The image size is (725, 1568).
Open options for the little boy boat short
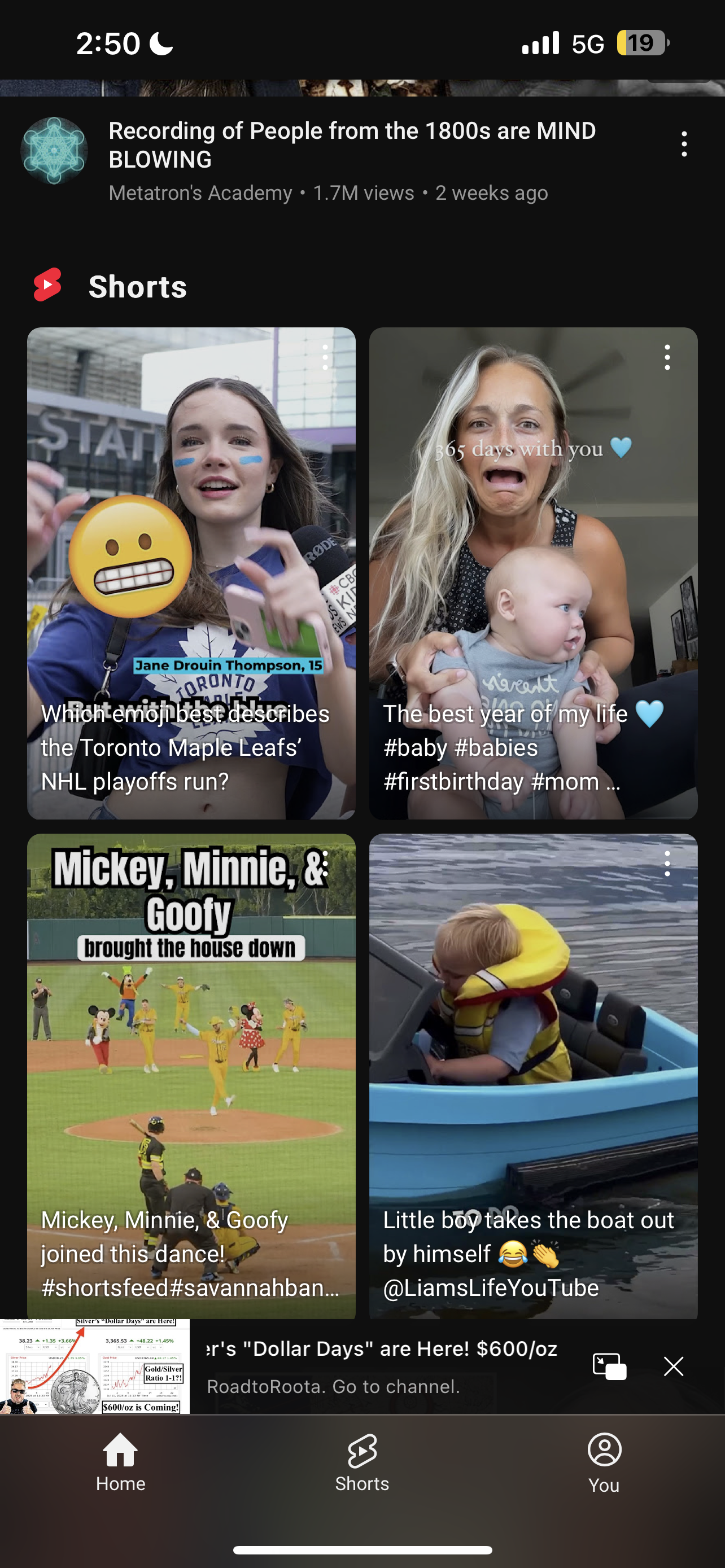[x=667, y=864]
